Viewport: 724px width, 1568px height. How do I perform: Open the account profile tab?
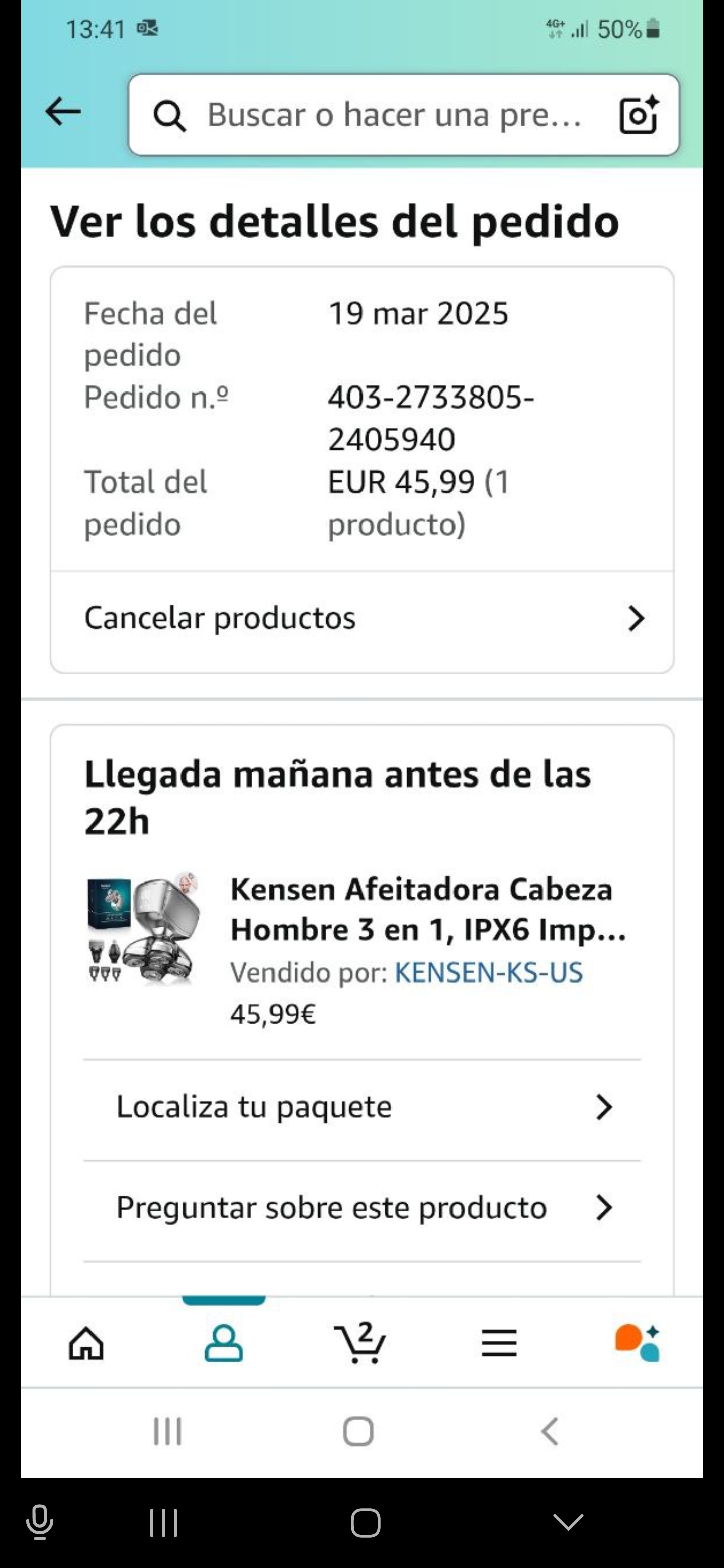click(x=223, y=1343)
